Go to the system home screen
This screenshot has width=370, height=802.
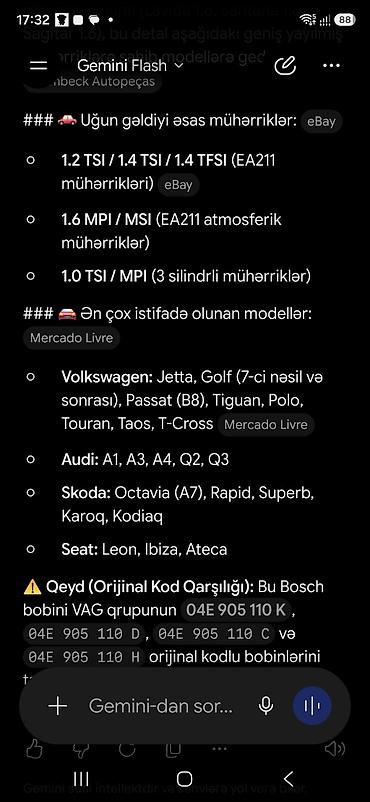(x=185, y=779)
